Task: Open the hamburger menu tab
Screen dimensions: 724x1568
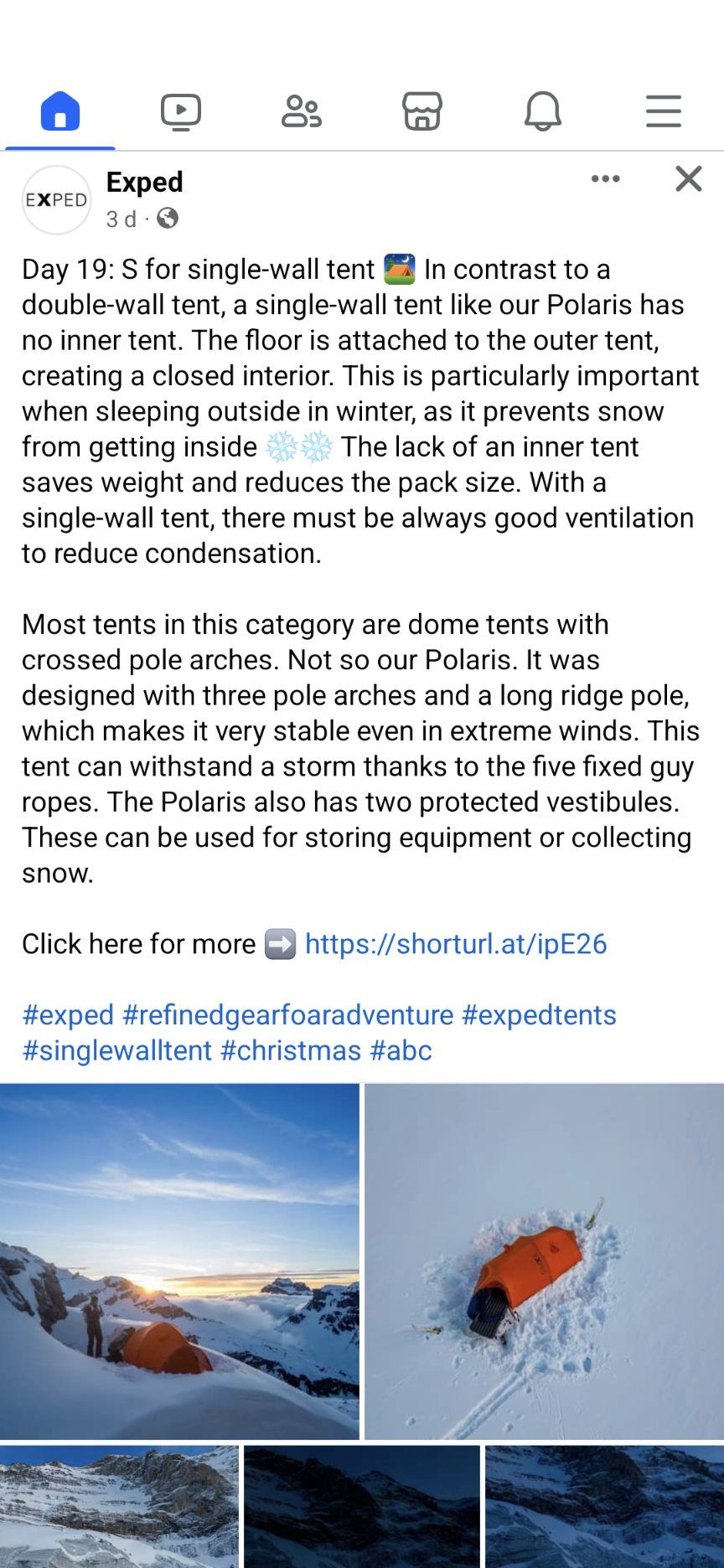Action: (x=664, y=111)
